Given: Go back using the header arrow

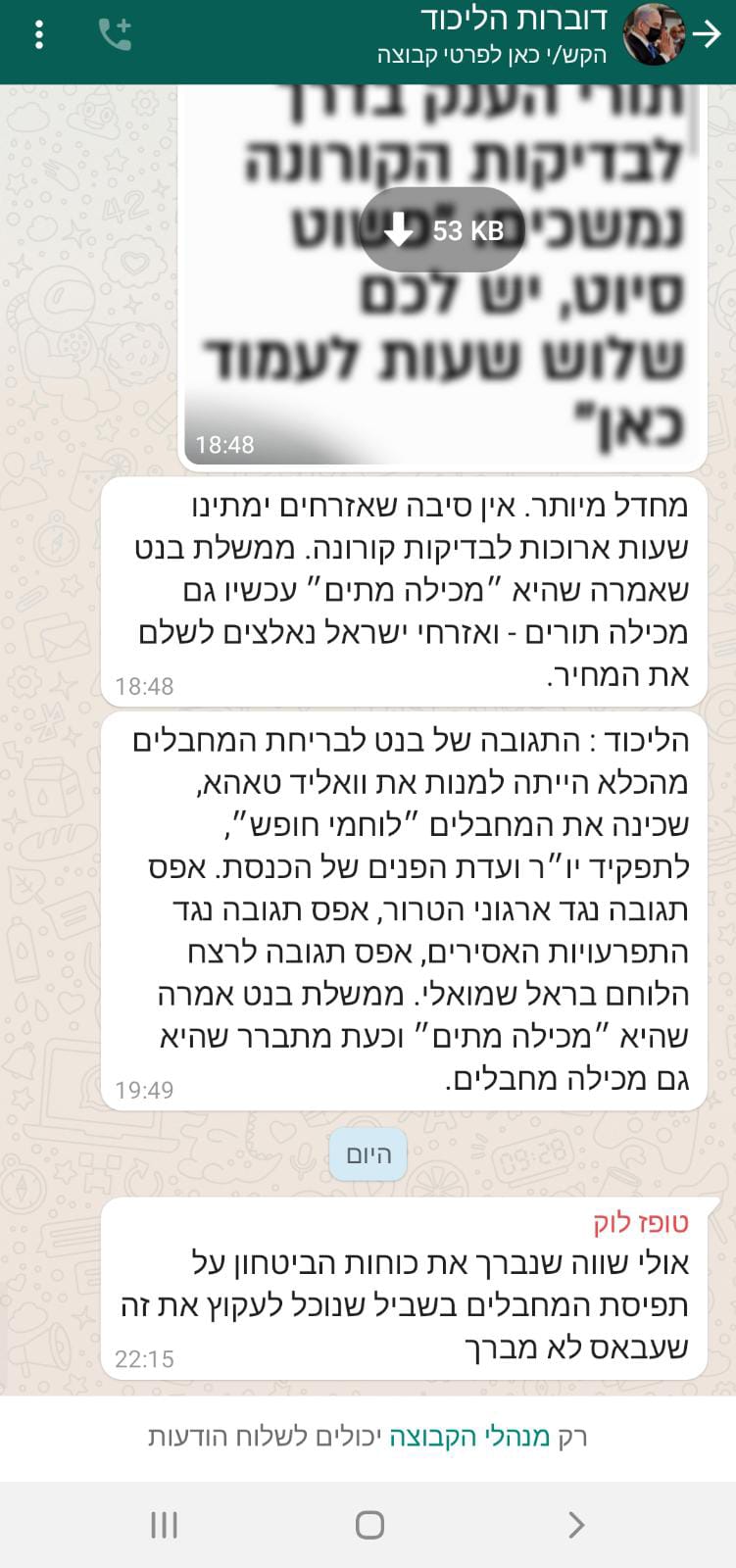Looking at the screenshot, I should (x=707, y=35).
